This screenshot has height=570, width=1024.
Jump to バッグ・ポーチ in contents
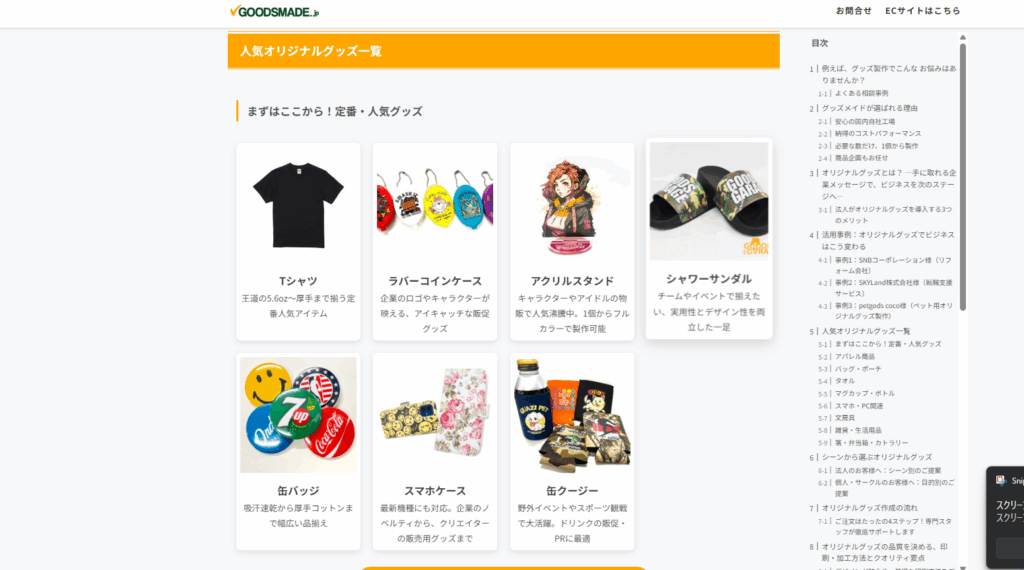(x=859, y=369)
